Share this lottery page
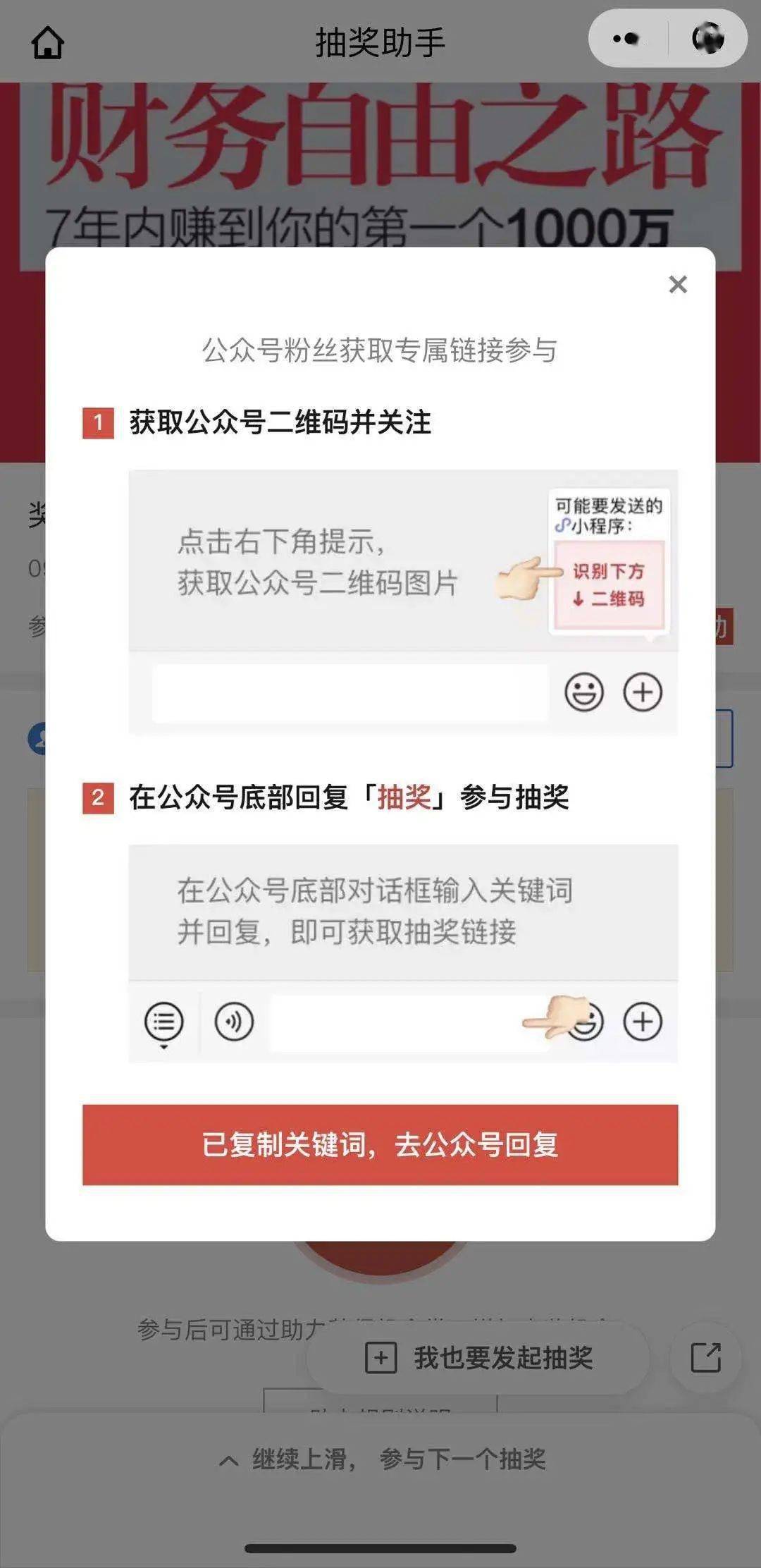Viewport: 761px width, 1568px height. click(x=705, y=1357)
